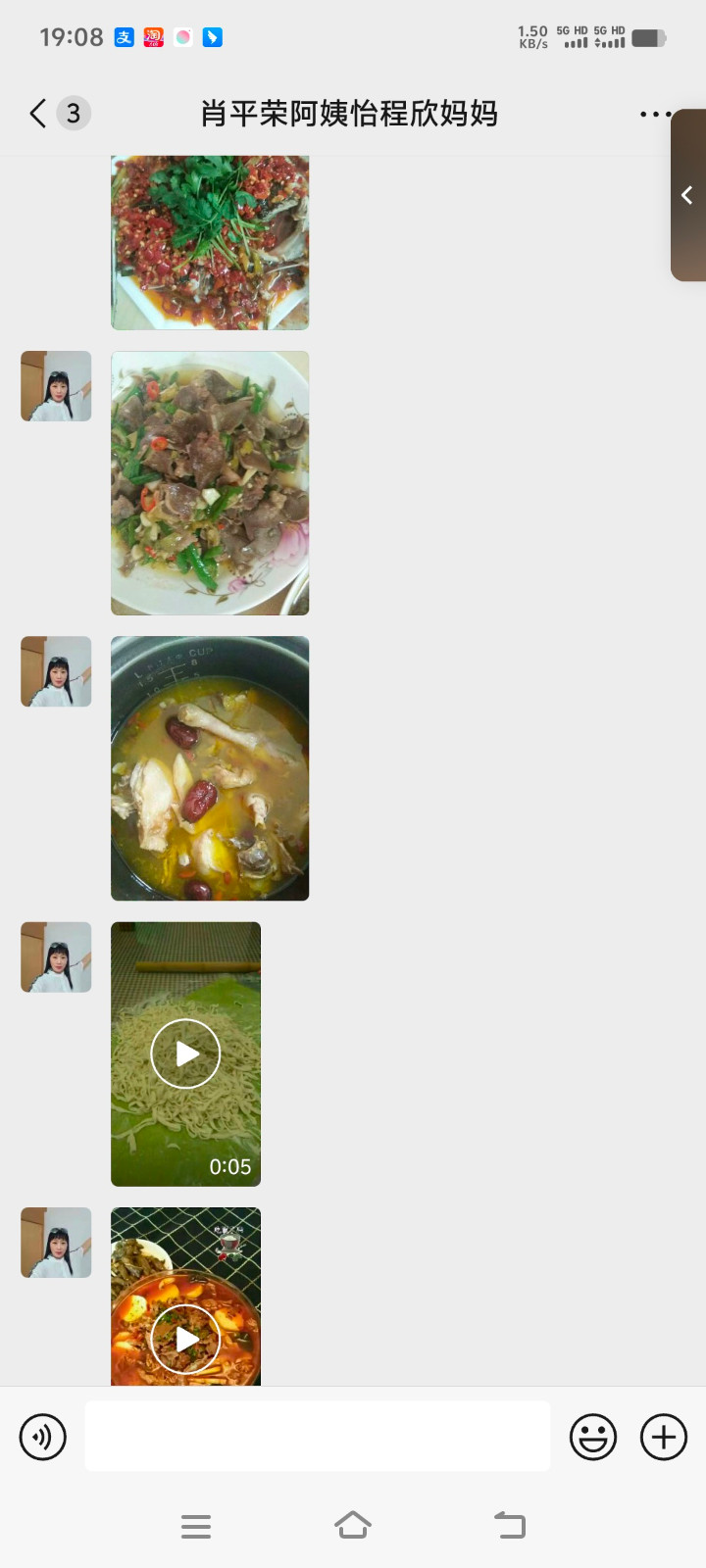Open the plus attachments panel

click(x=664, y=1438)
